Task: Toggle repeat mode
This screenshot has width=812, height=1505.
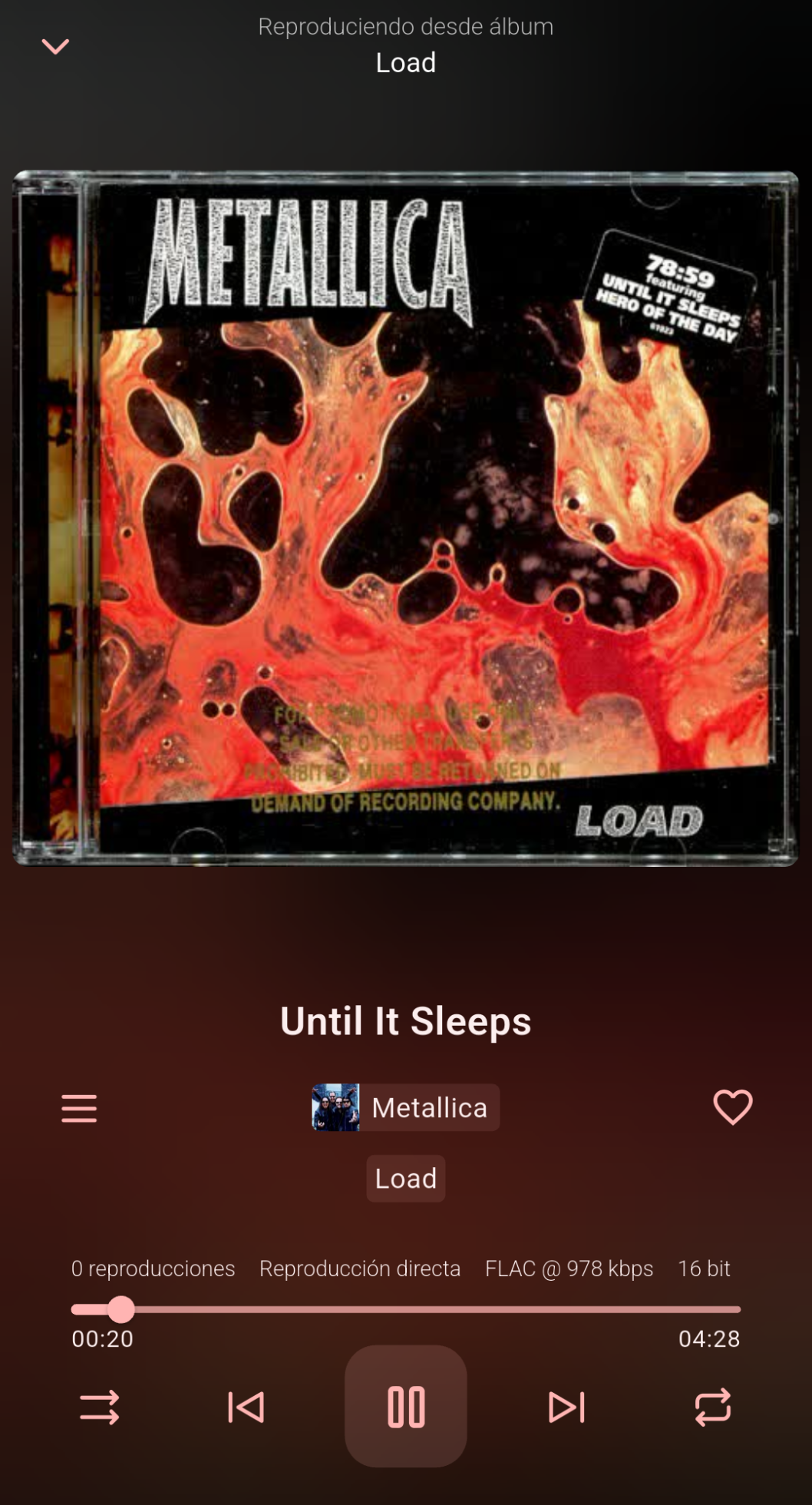Action: pyautogui.click(x=712, y=1407)
